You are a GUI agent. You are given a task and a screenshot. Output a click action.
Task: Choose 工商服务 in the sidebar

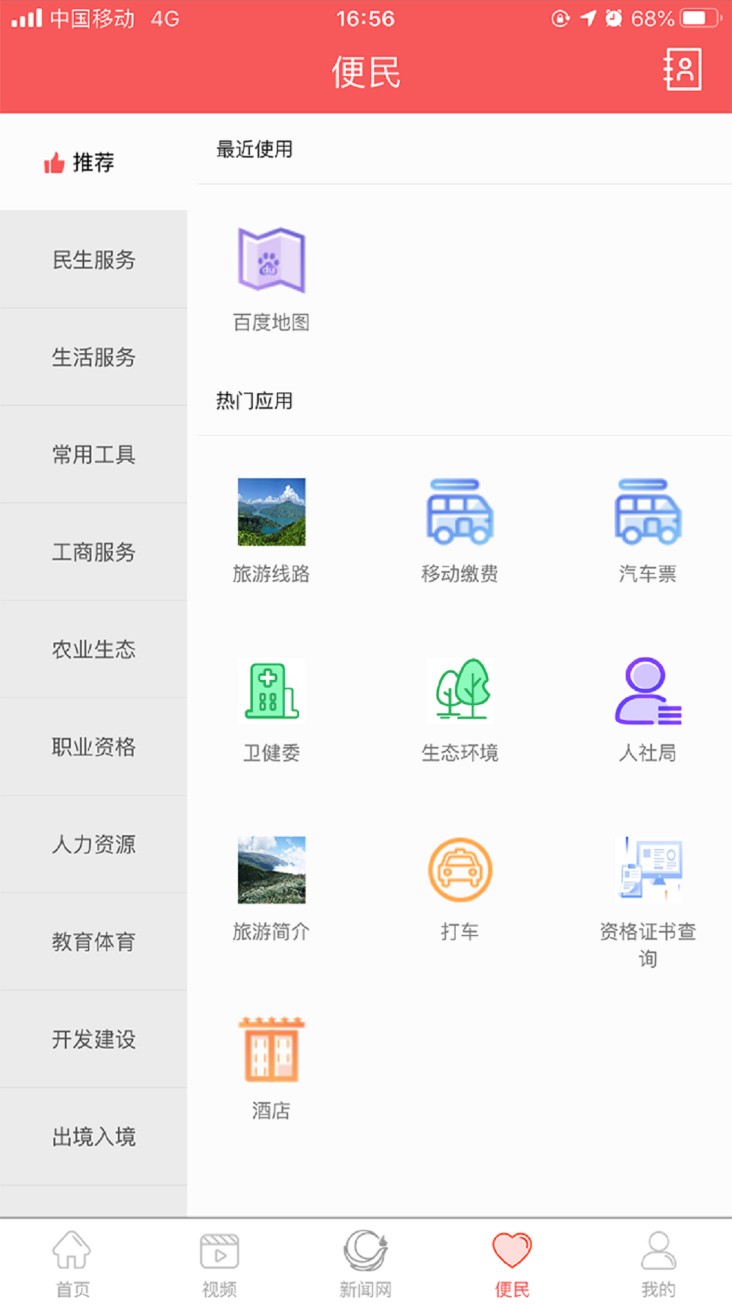[x=93, y=552]
